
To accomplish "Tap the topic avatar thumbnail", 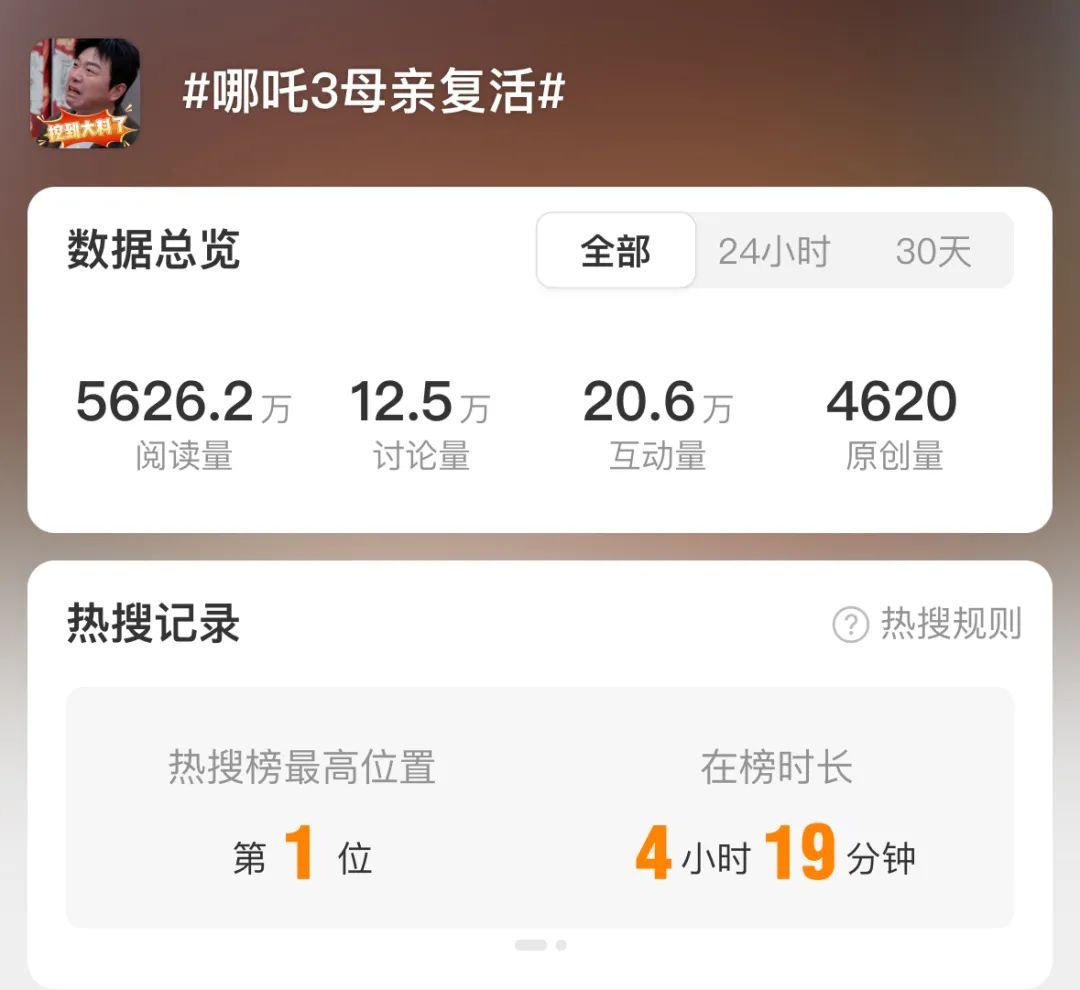I will pos(85,93).
